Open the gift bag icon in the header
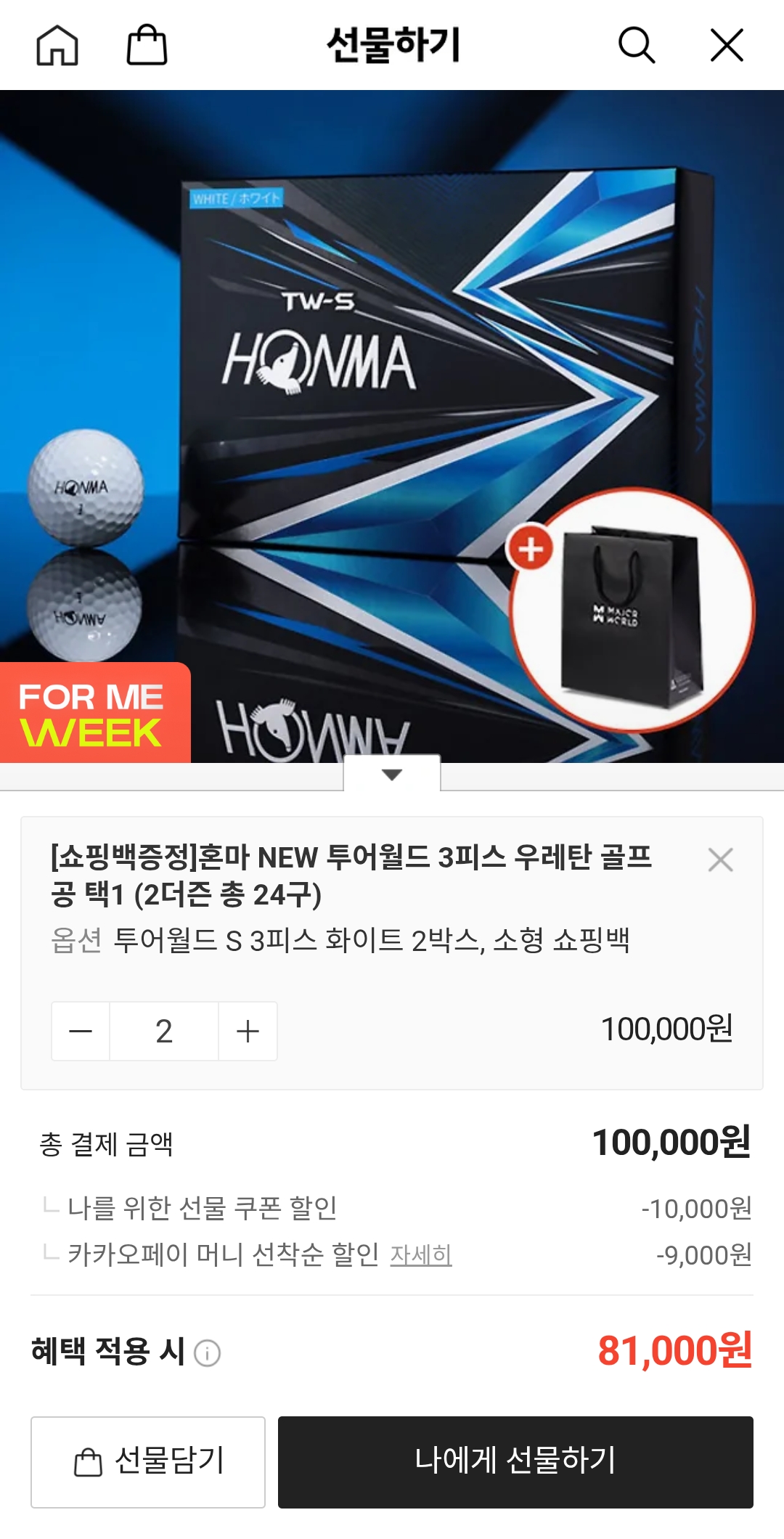The width and height of the screenshot is (784, 1539). point(147,46)
